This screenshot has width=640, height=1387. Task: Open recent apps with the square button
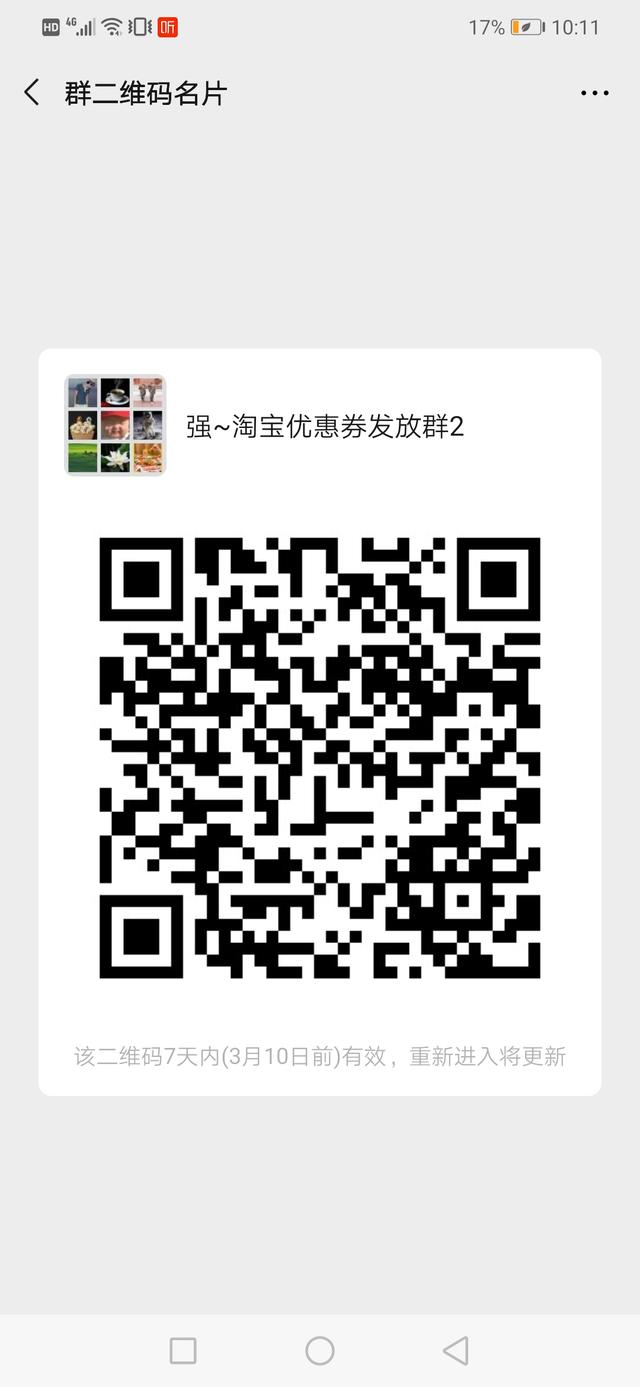183,1351
